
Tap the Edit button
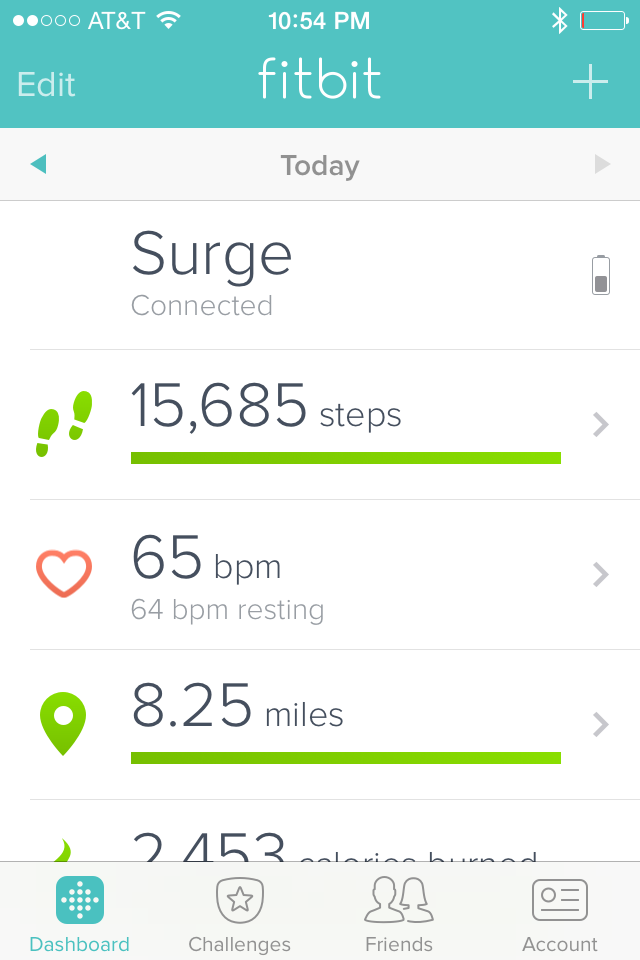46,84
